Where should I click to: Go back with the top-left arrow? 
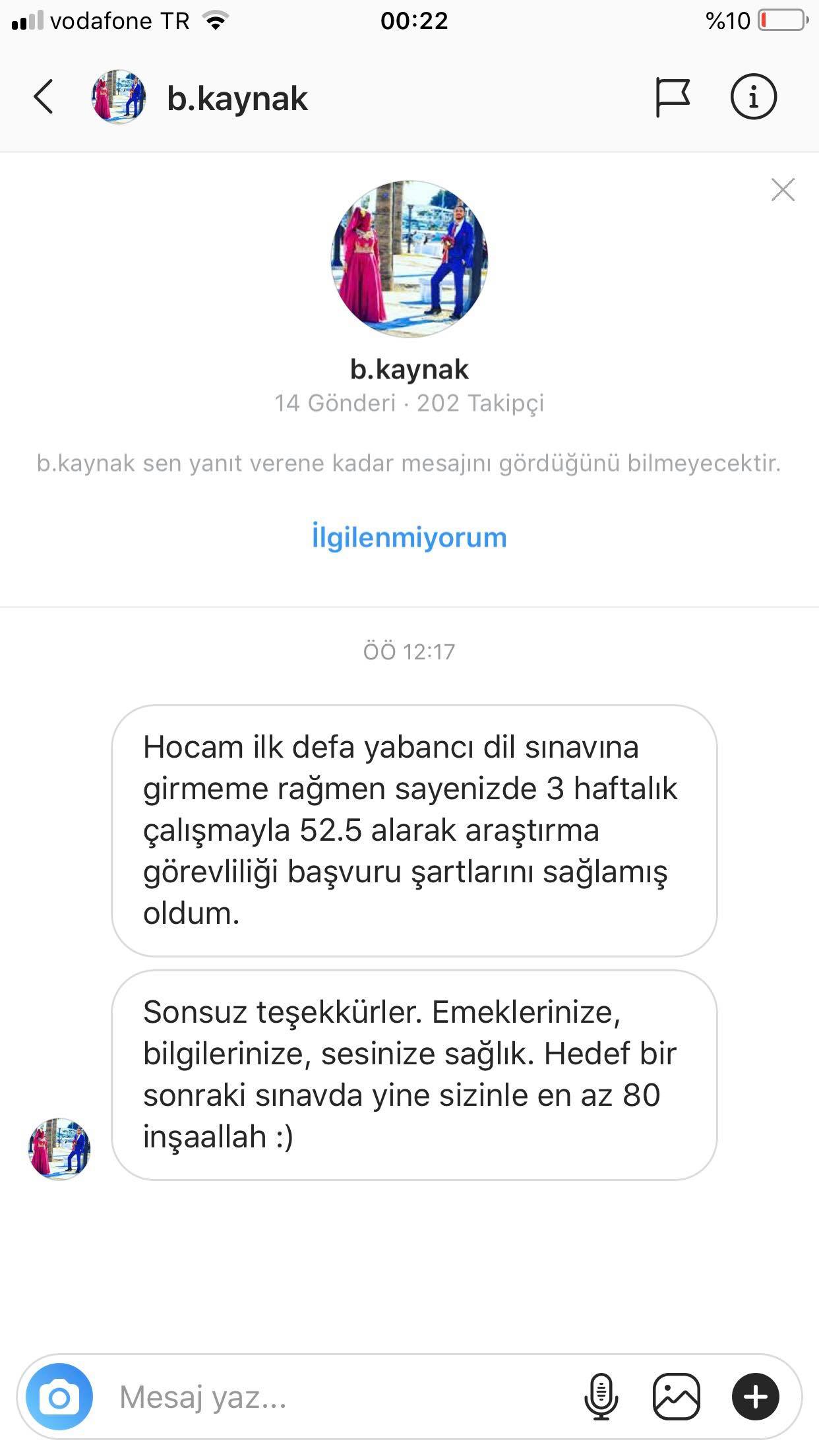click(x=44, y=98)
